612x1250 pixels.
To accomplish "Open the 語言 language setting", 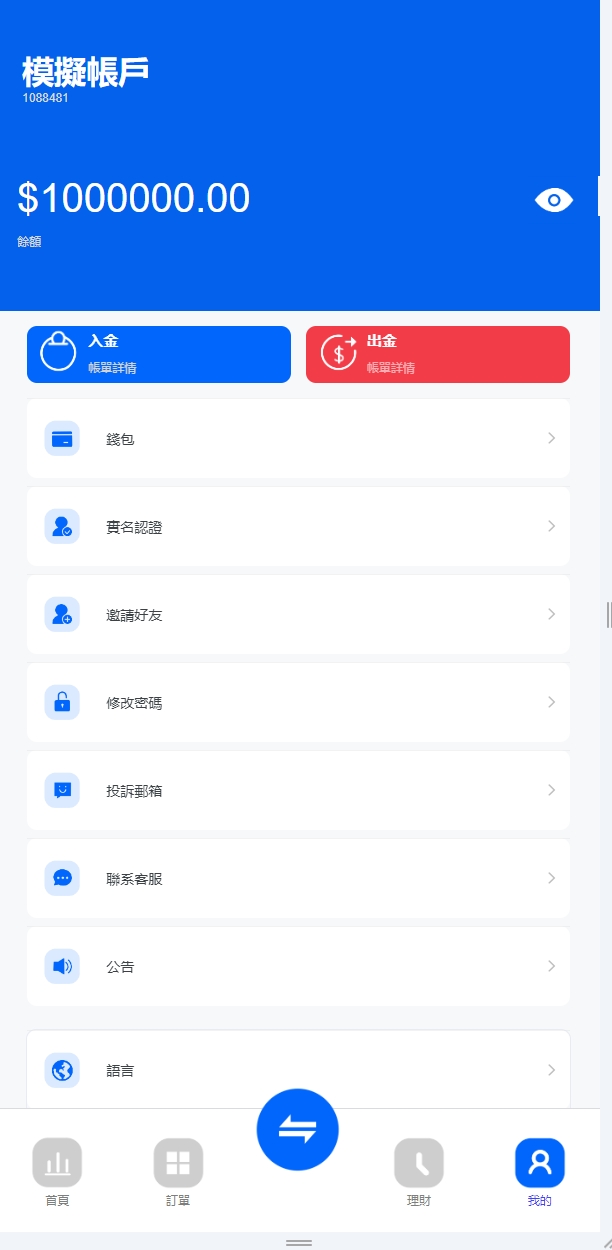I will [298, 1070].
